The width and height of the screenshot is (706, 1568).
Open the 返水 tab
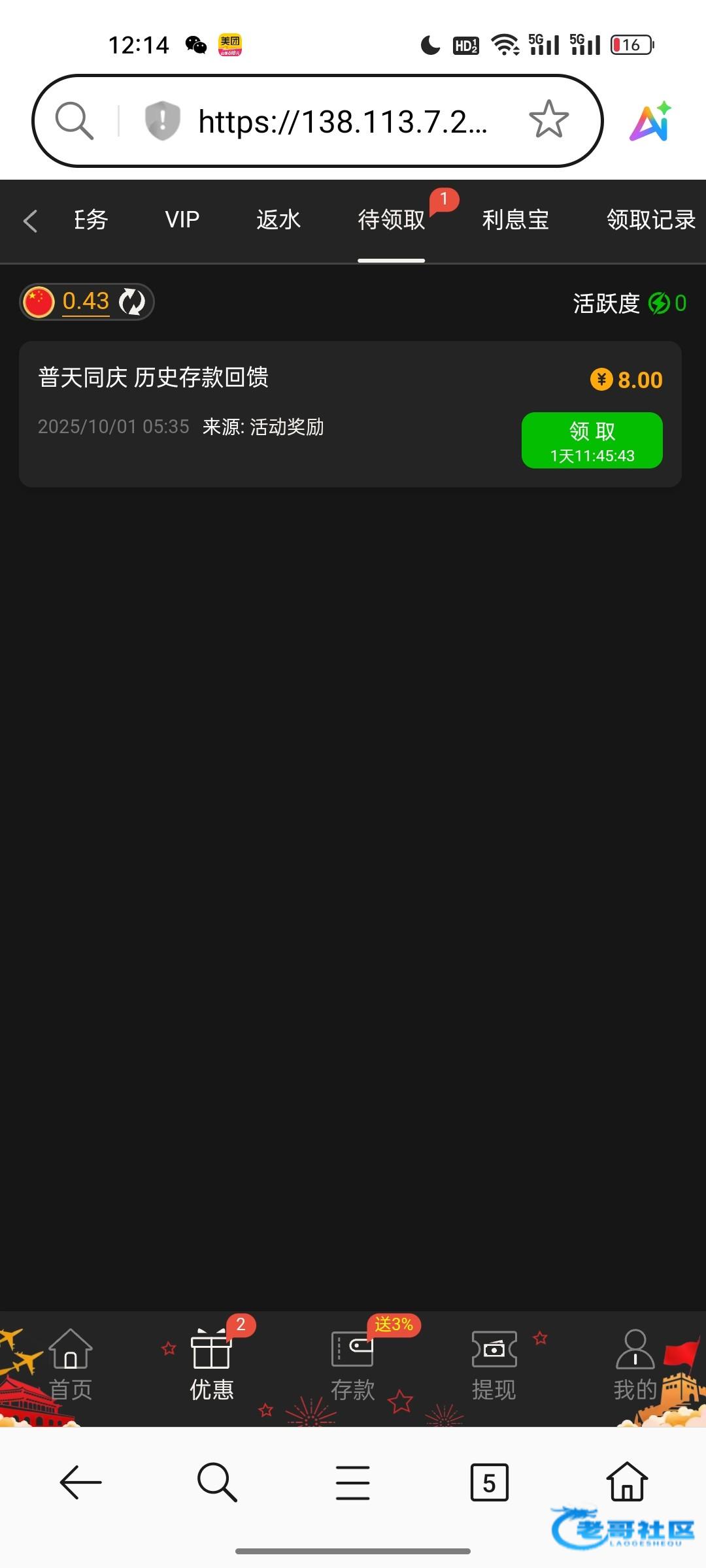point(278,220)
